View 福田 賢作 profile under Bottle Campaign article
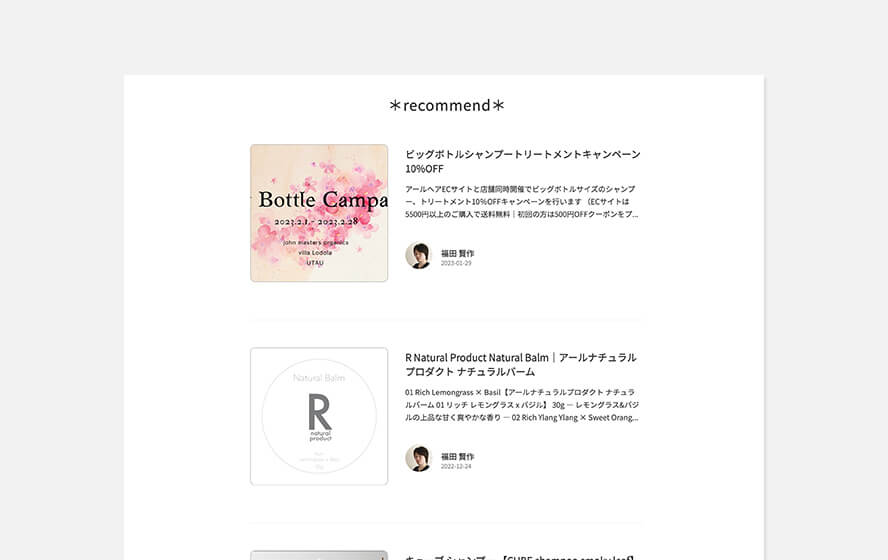This screenshot has width=888, height=560. (457, 254)
